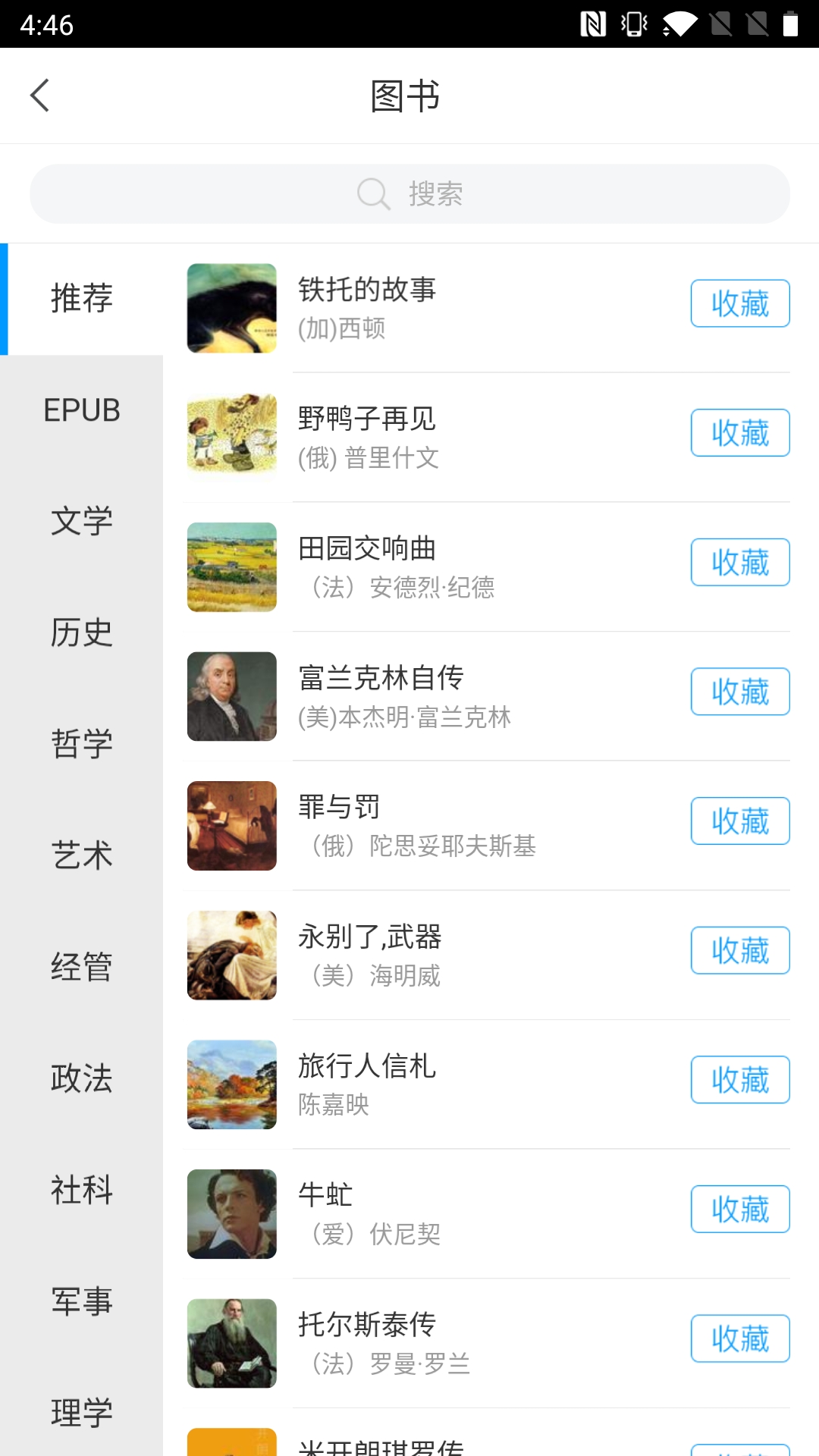
Task: Tap the NFC icon in the status bar
Action: 594,23
